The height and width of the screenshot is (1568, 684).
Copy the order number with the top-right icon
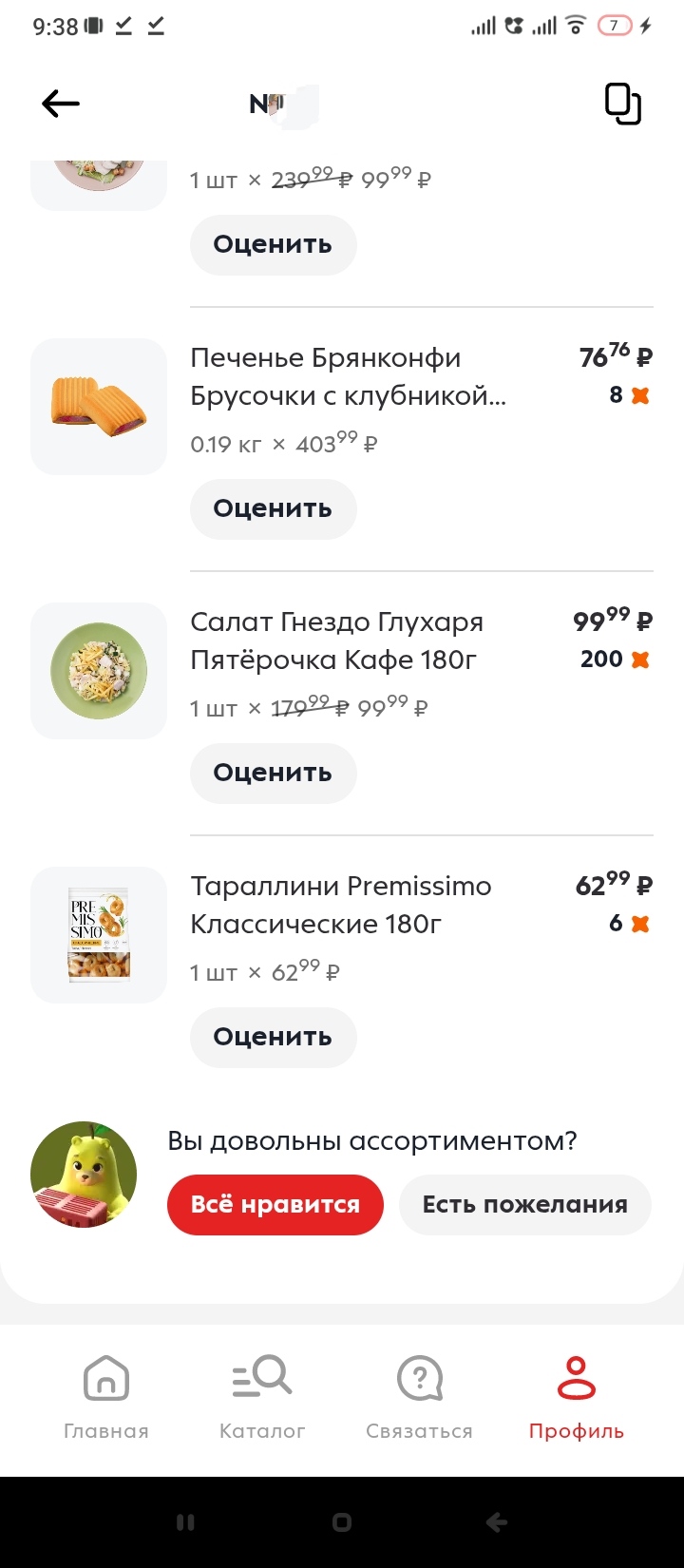point(622,104)
